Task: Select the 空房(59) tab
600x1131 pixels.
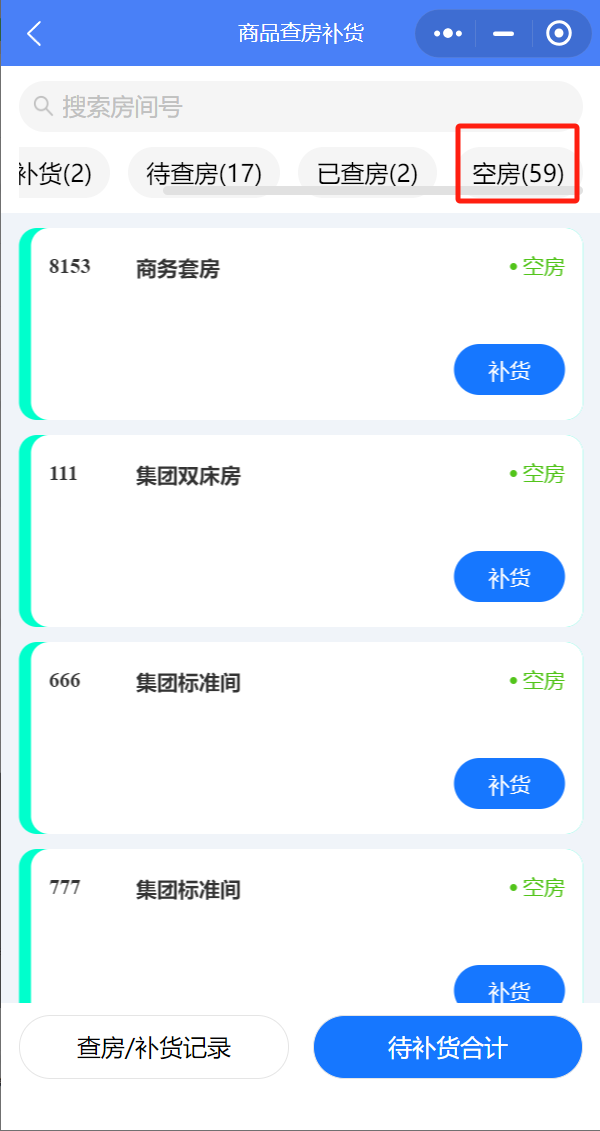Action: click(518, 173)
